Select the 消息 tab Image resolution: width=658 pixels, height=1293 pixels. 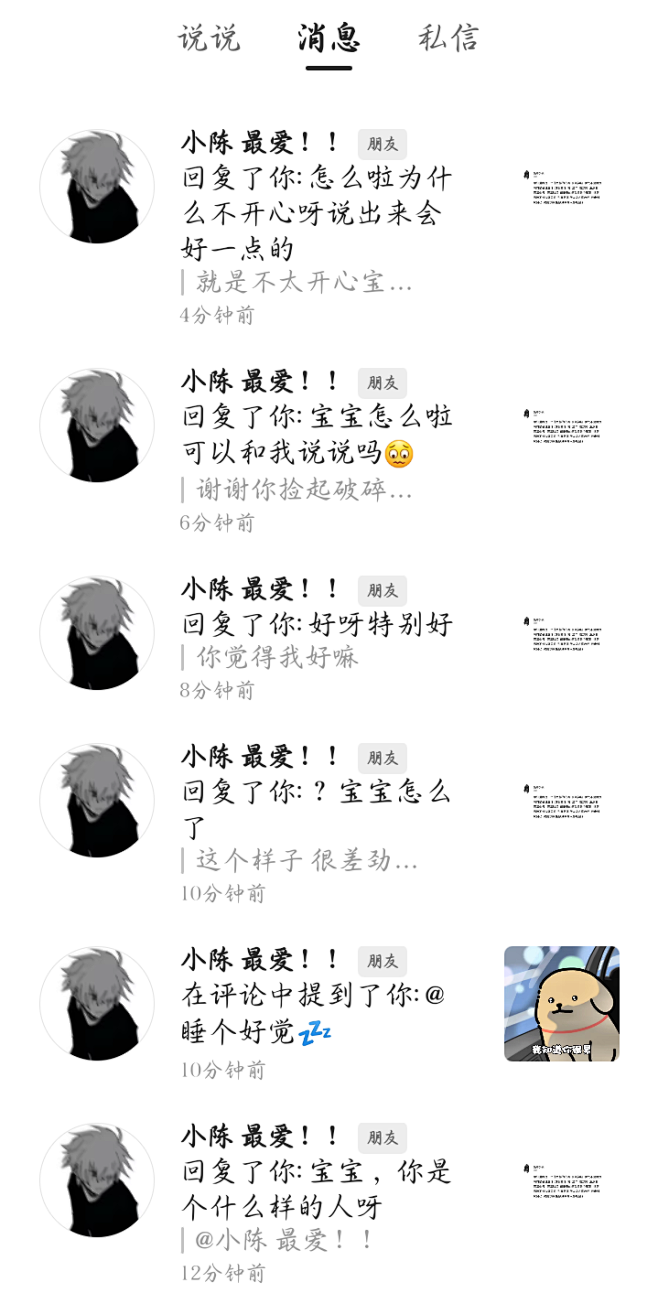coord(329,38)
